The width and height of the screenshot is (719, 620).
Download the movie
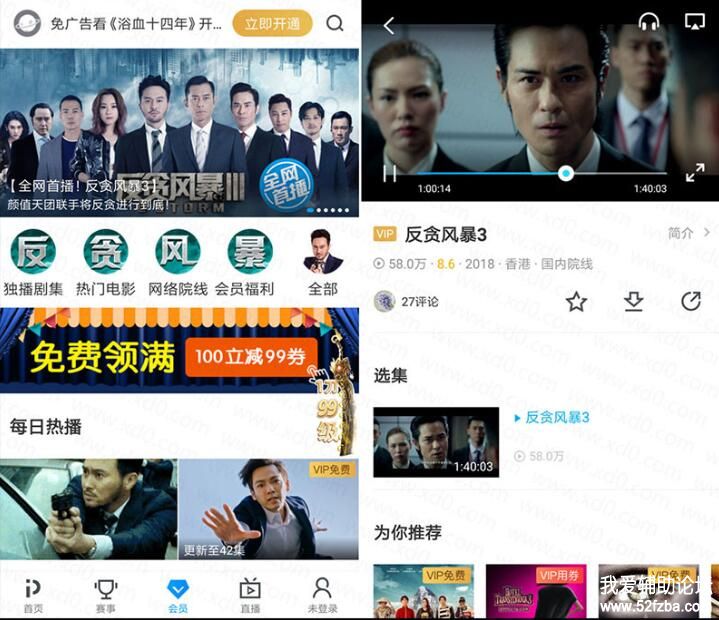633,302
